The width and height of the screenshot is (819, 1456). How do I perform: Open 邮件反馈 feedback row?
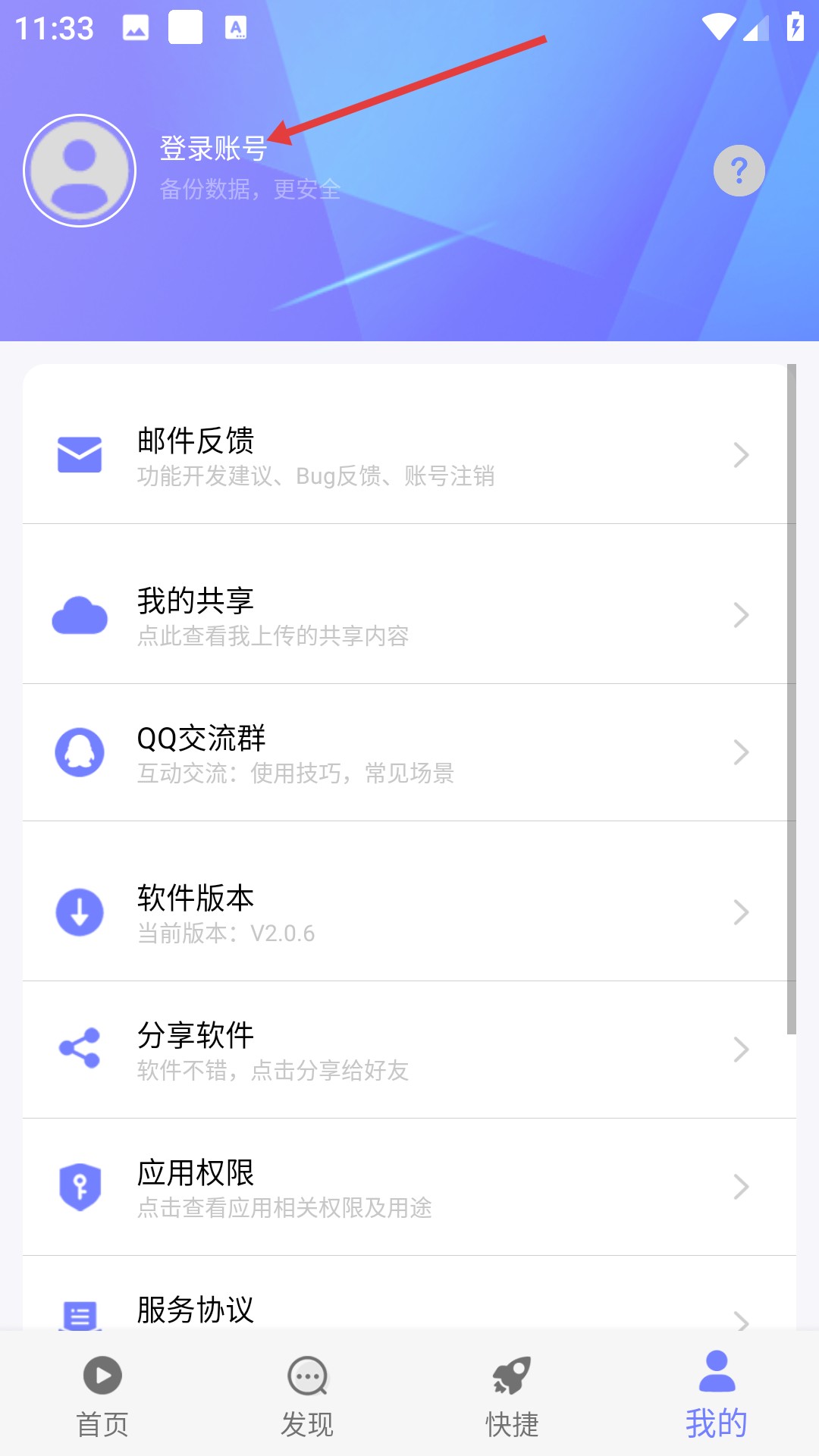pyautogui.click(x=409, y=455)
